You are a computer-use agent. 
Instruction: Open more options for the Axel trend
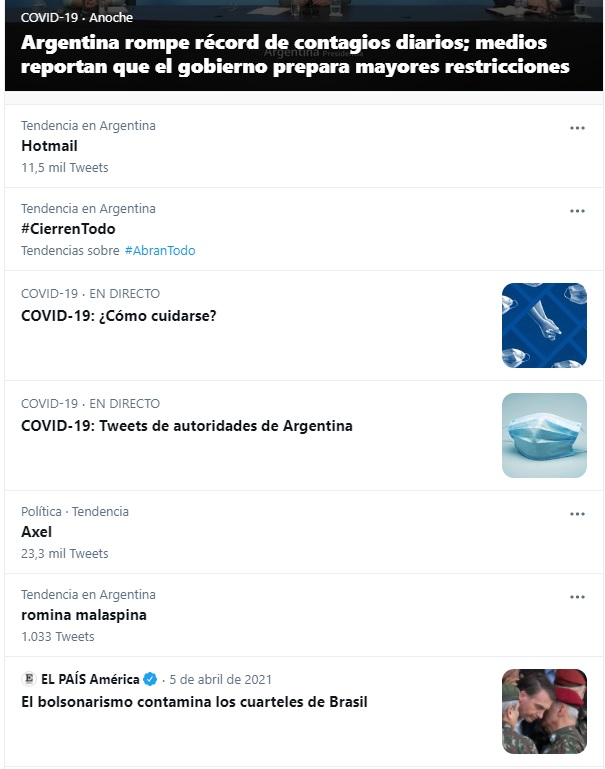pyautogui.click(x=577, y=514)
